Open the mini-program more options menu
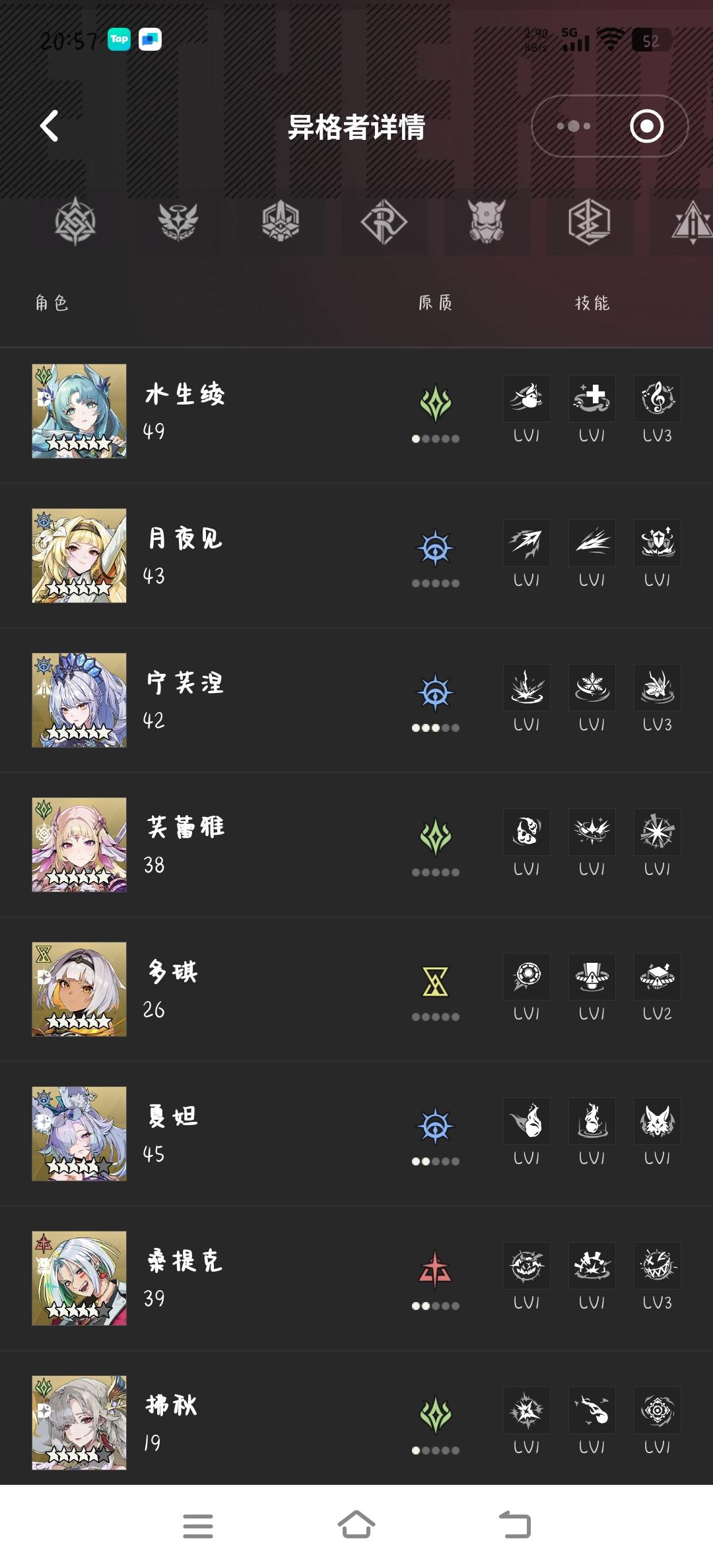 click(573, 125)
